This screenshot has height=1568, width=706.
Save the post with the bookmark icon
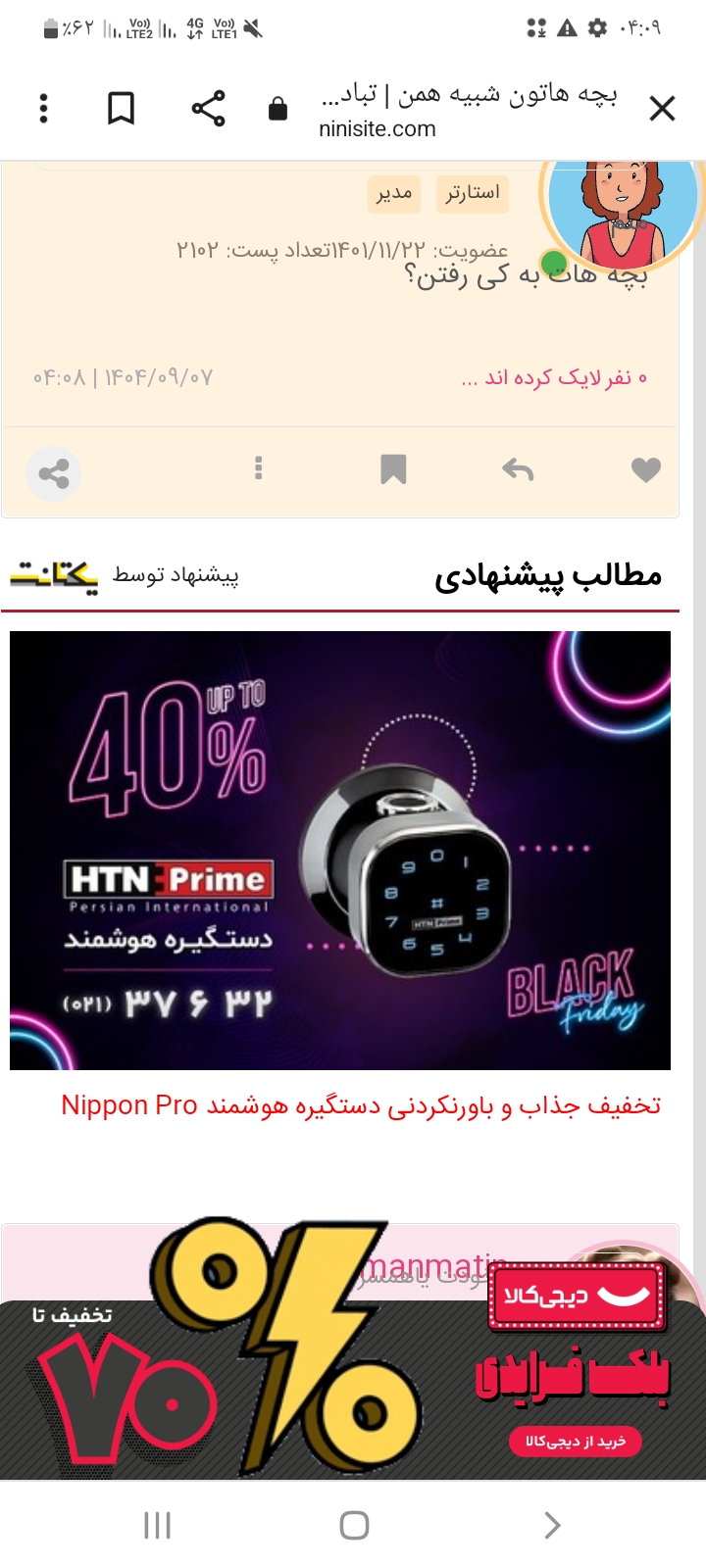(x=393, y=469)
